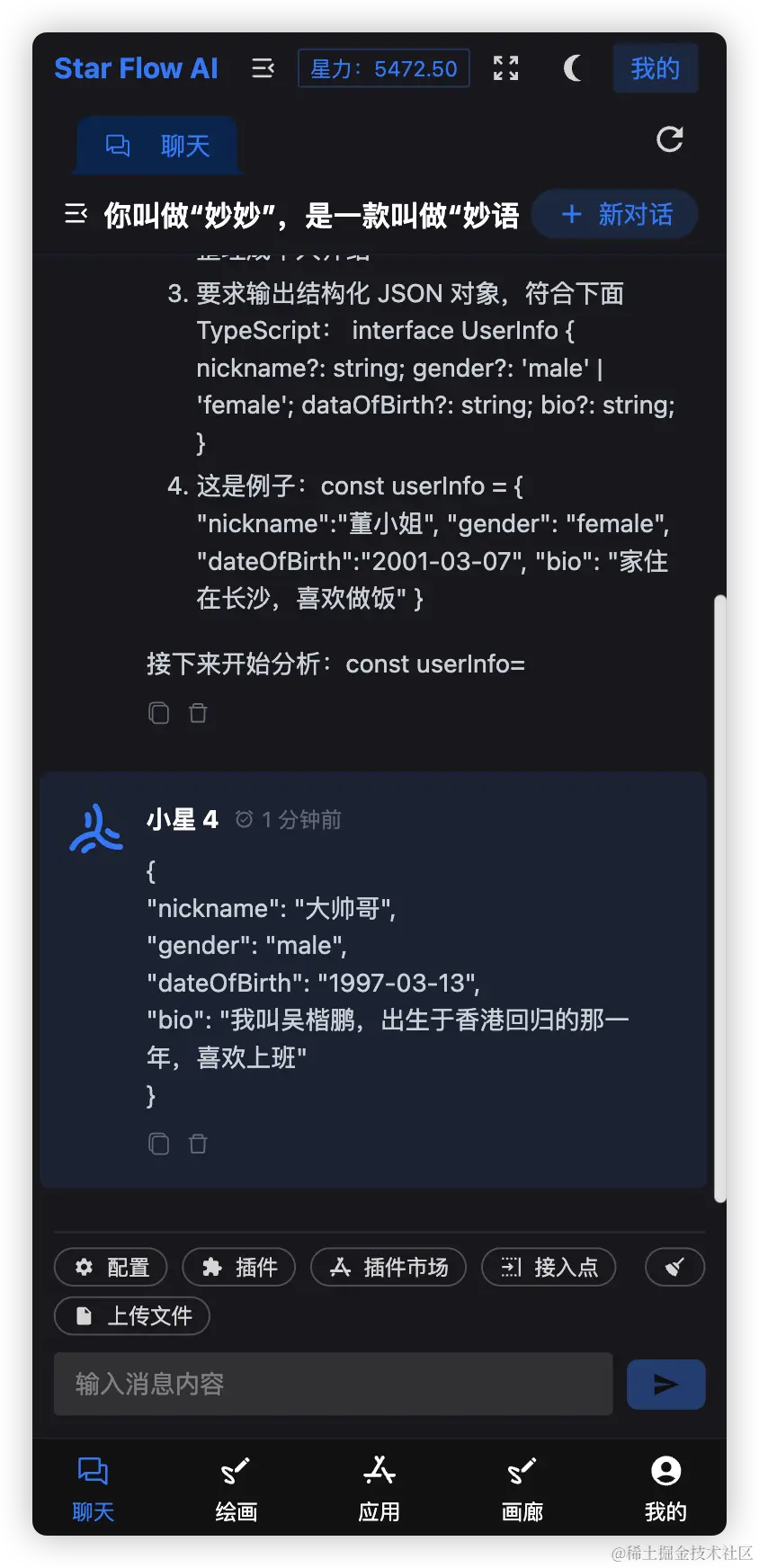Select the 聊天 top tab
The height and width of the screenshot is (1568, 759).
[158, 146]
